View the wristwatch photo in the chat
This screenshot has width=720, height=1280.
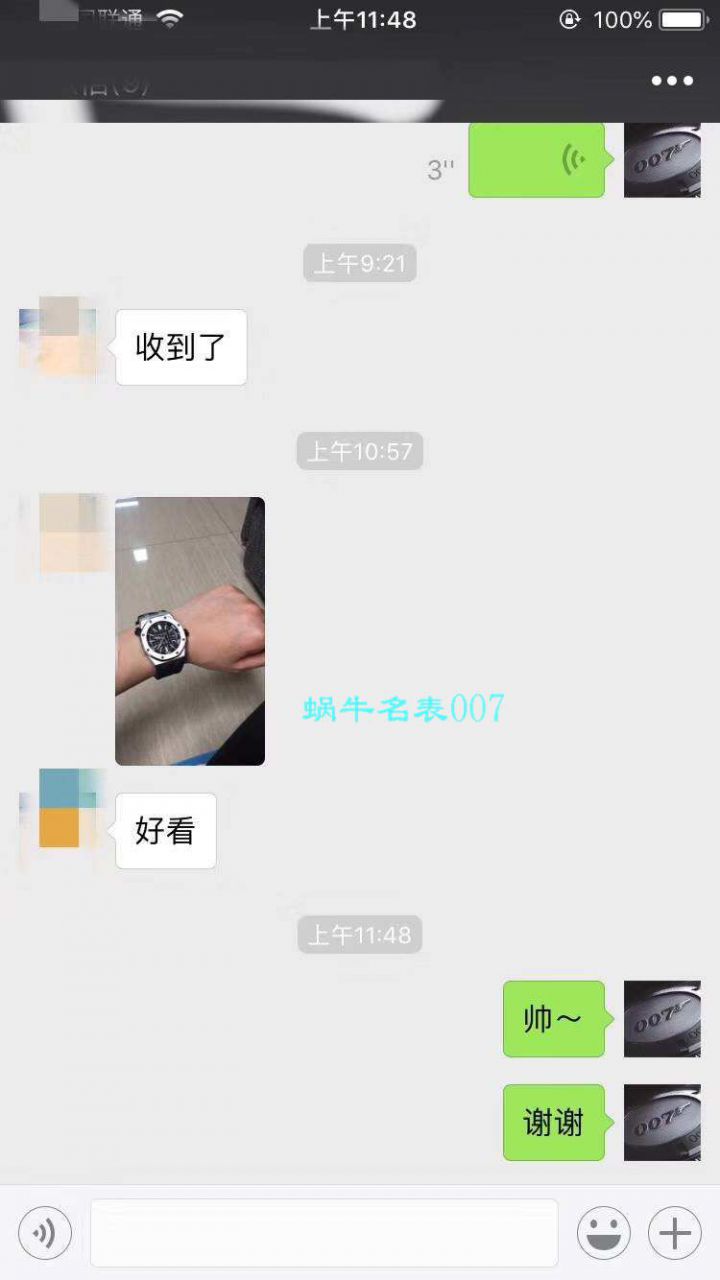point(190,630)
